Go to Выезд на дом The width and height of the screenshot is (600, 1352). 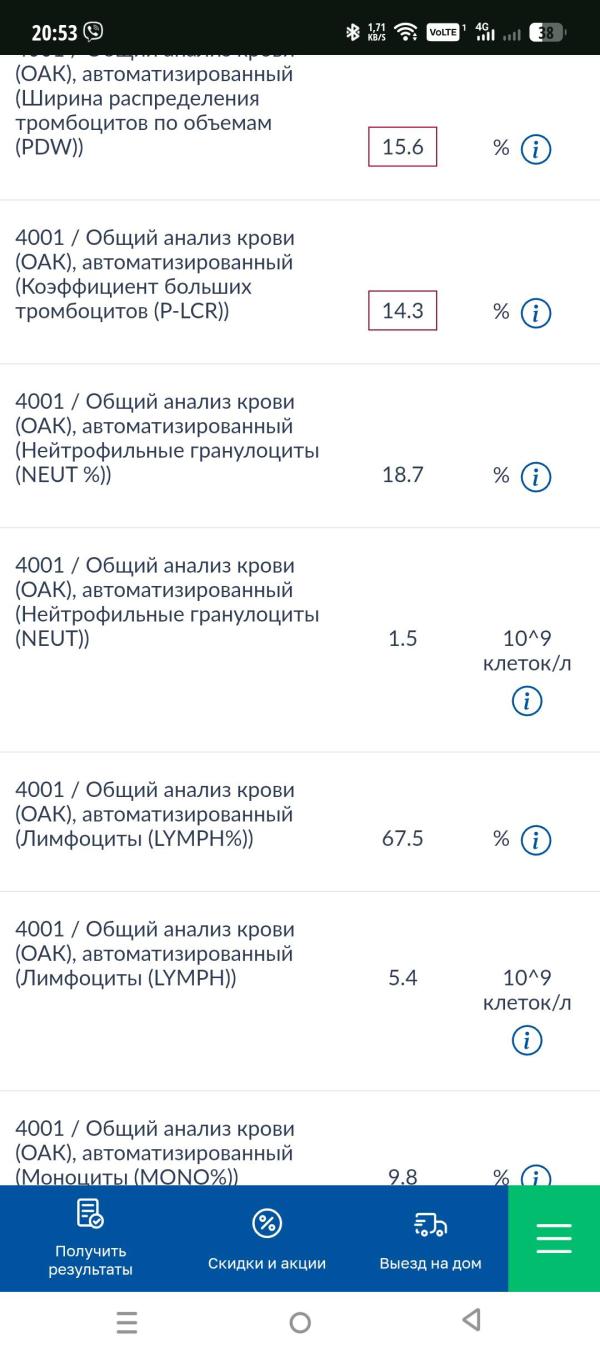coord(430,1239)
